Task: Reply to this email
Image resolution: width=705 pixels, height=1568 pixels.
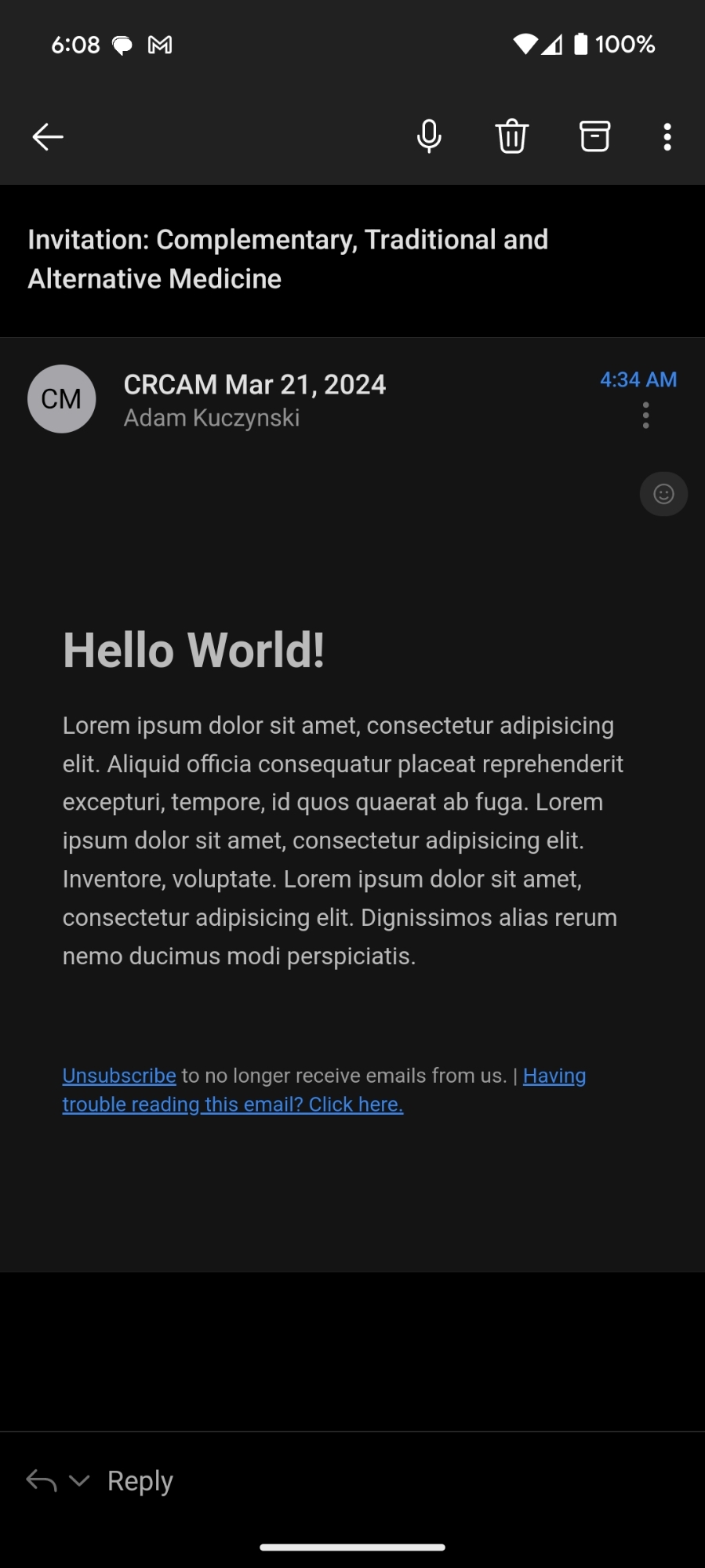Action: coord(140,1481)
